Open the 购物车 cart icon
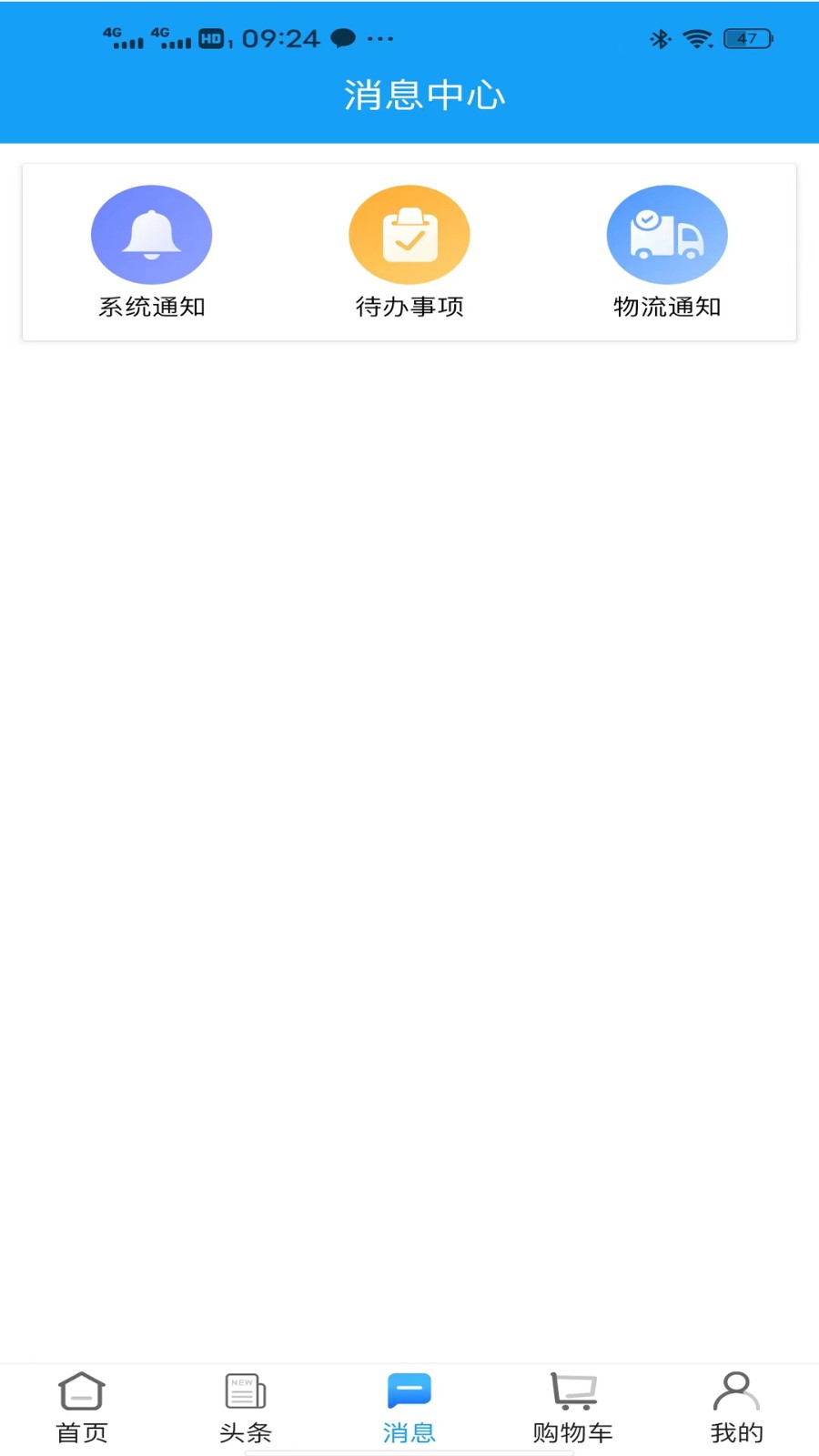819x1456 pixels. tap(571, 1390)
